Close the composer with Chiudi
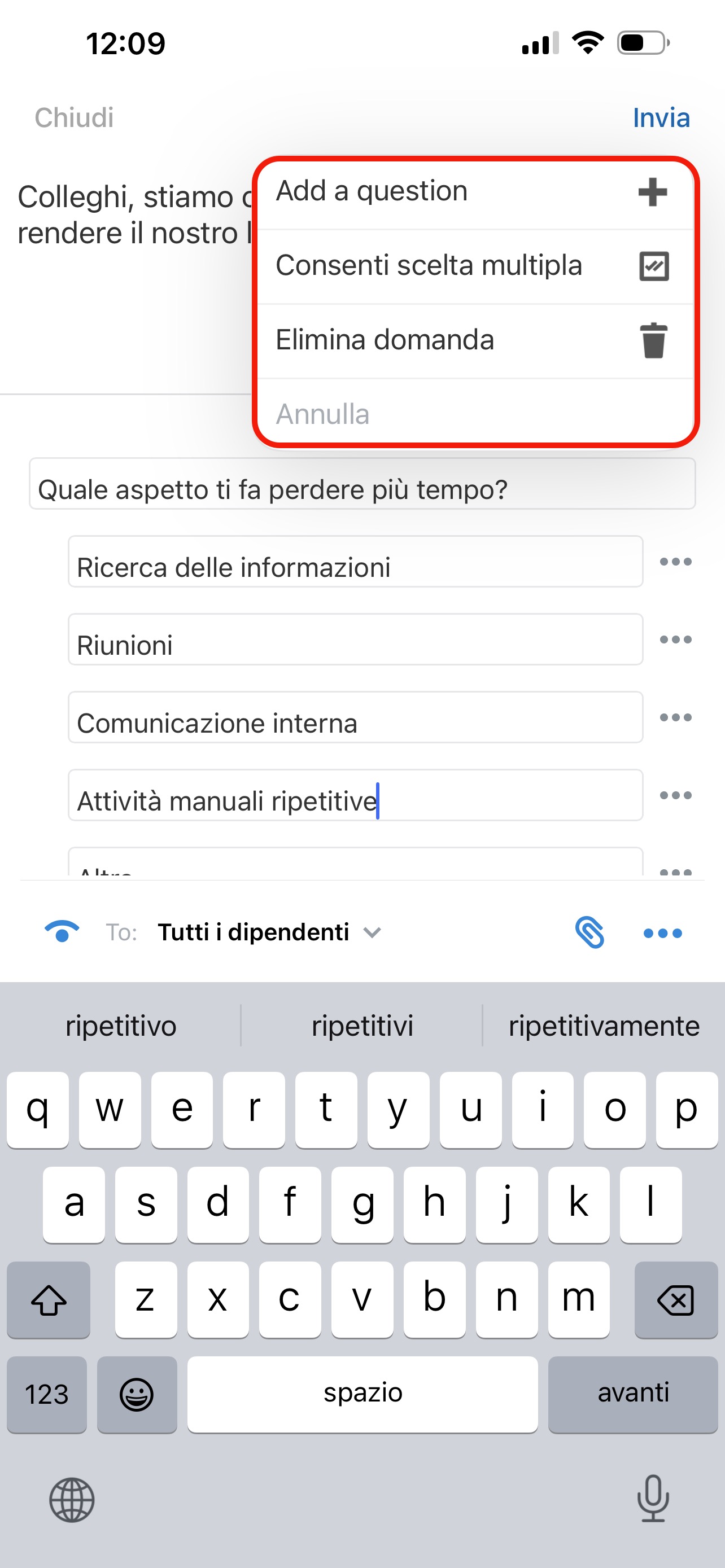 click(x=75, y=117)
